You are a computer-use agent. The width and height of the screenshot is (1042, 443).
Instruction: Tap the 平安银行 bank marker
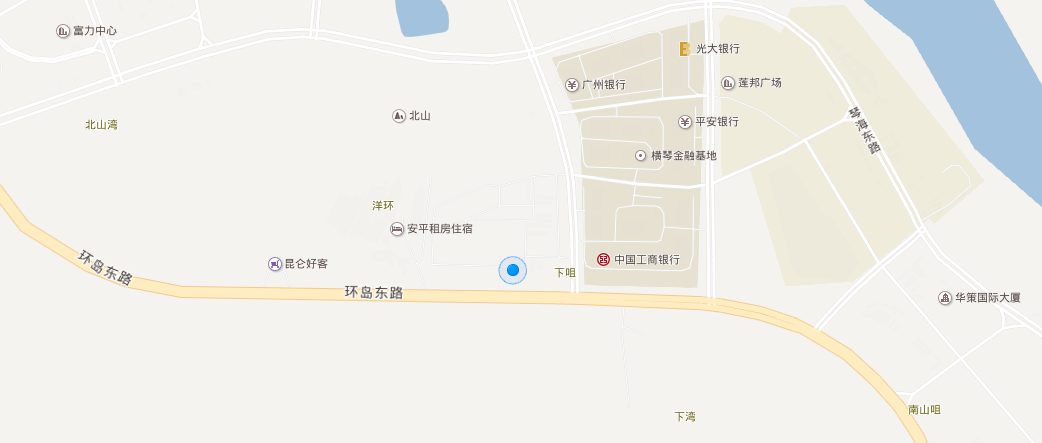[x=685, y=122]
